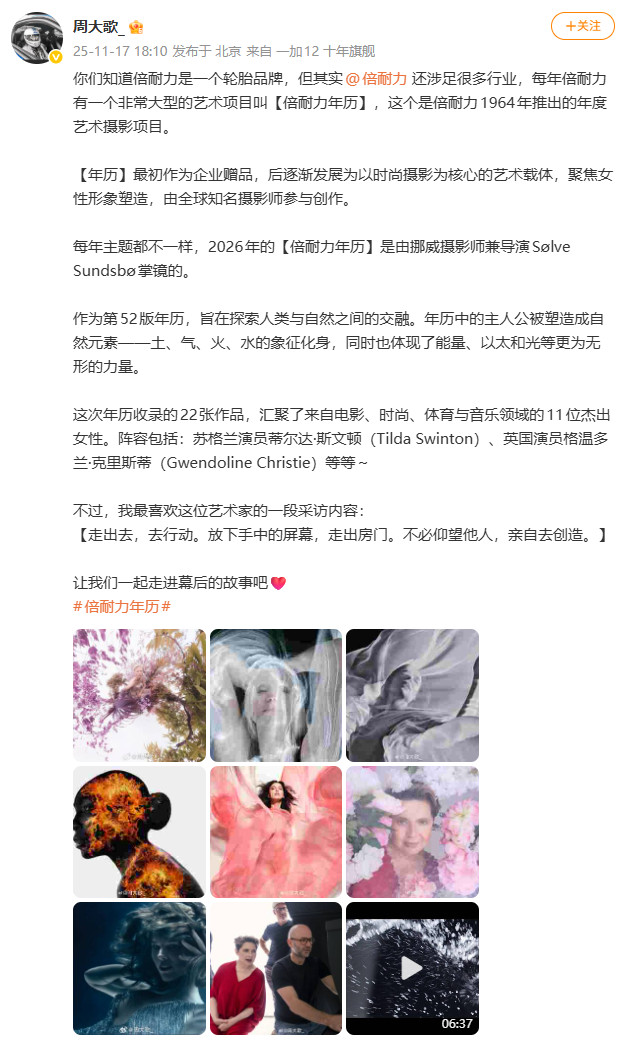Viewport: 628px width, 1050px height.
Task: Play the 06:37 video
Action: click(412, 968)
